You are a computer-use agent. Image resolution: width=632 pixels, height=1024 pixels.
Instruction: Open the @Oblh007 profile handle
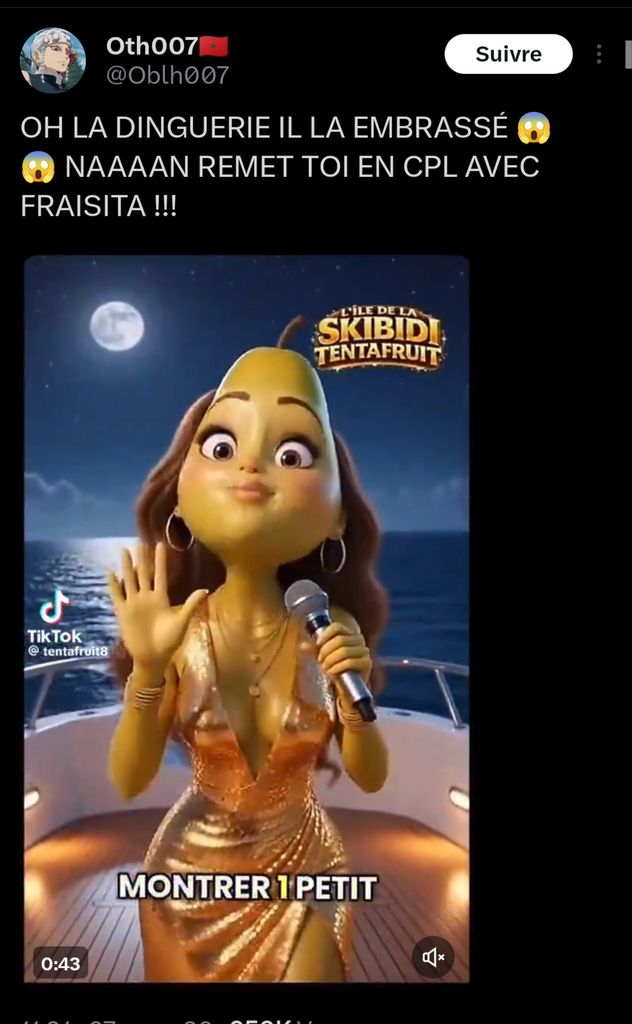167,75
